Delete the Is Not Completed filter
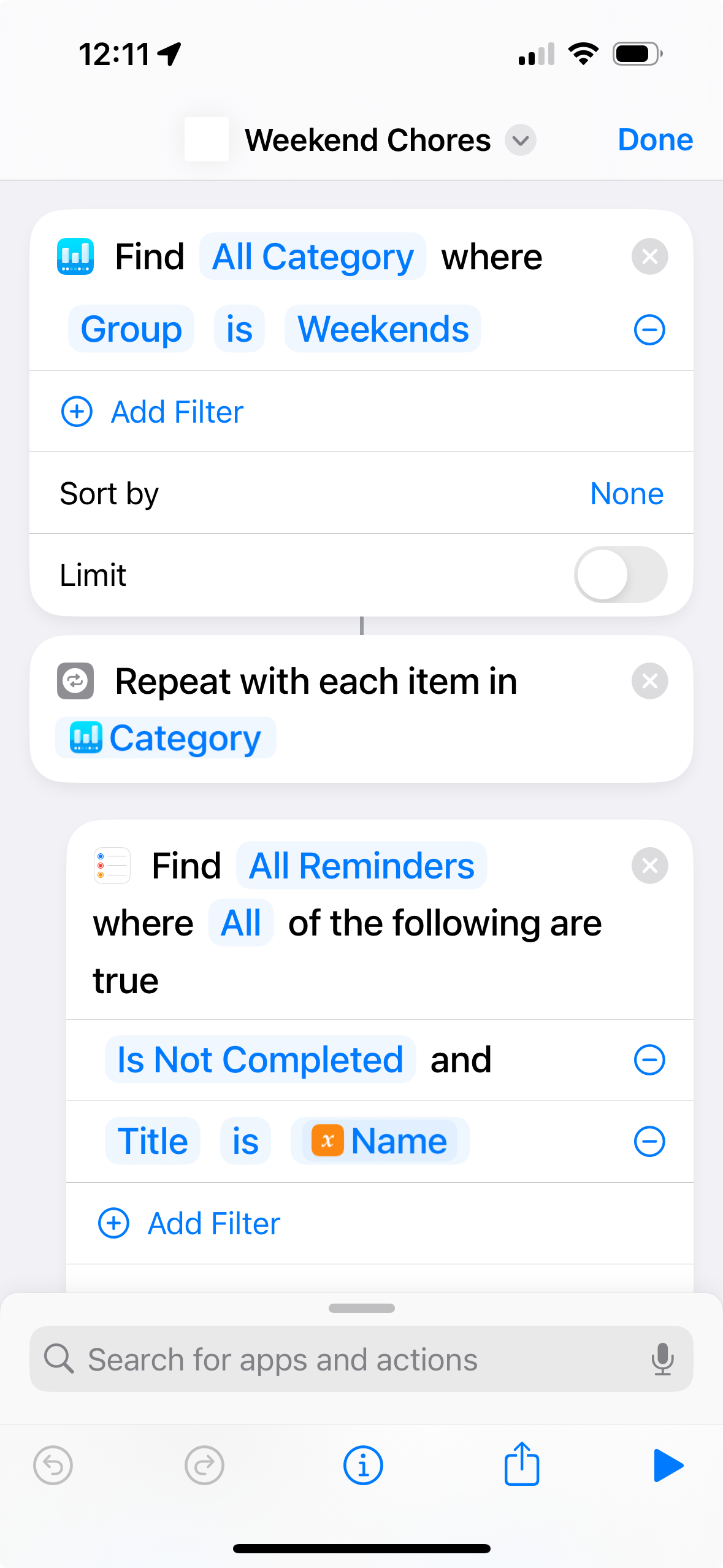This screenshot has width=723, height=1568. [x=649, y=1060]
